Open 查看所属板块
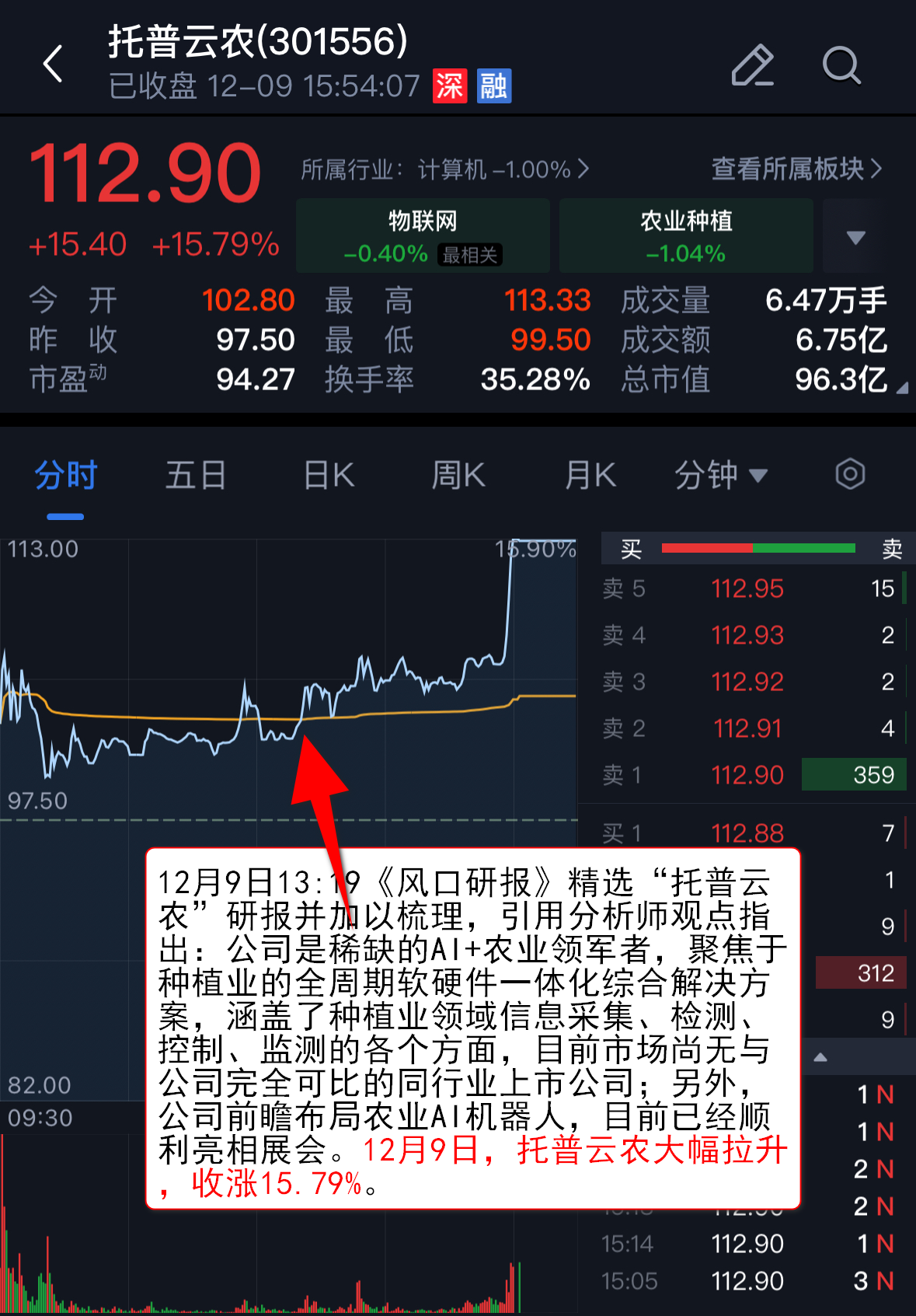Image resolution: width=916 pixels, height=1316 pixels. pos(796,169)
